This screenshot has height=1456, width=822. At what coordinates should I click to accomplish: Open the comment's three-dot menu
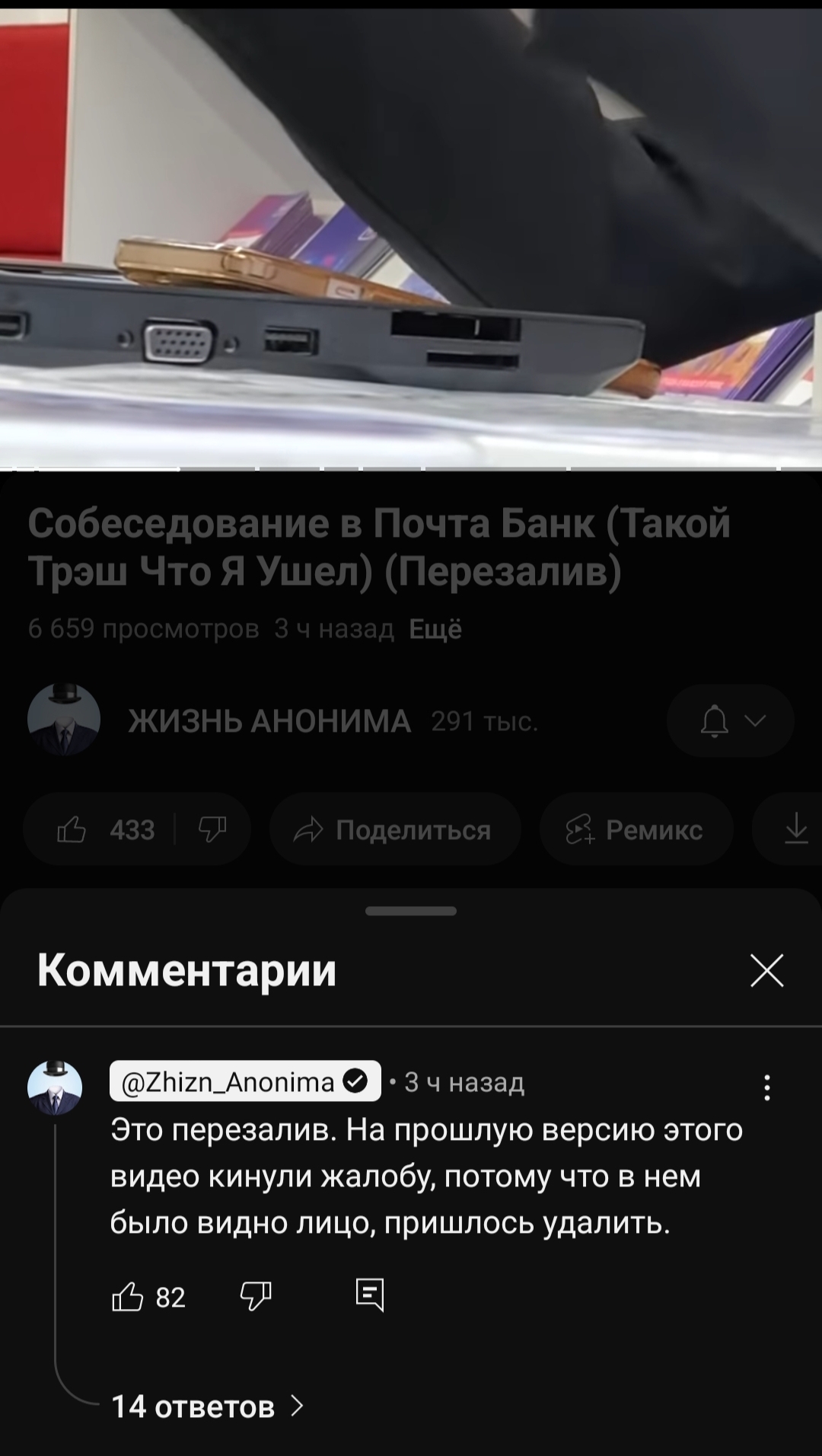tap(766, 1087)
